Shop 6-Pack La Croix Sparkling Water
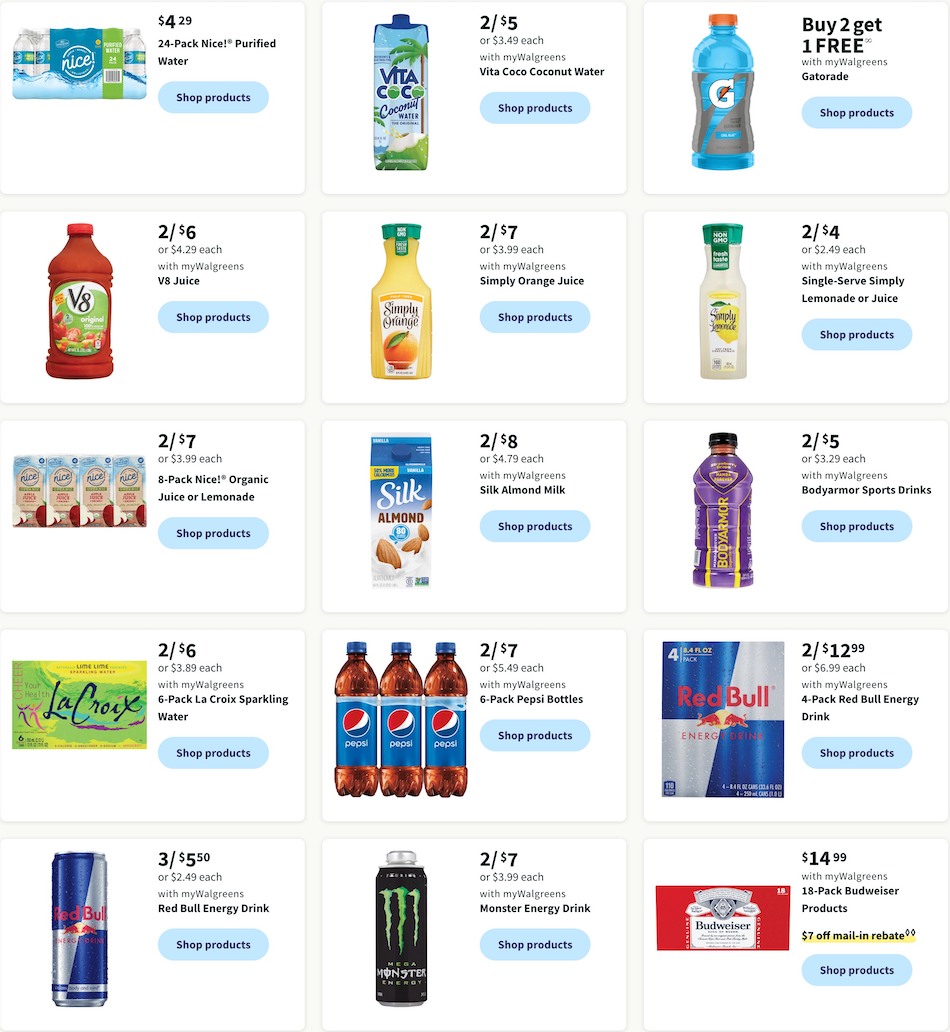 [213, 753]
